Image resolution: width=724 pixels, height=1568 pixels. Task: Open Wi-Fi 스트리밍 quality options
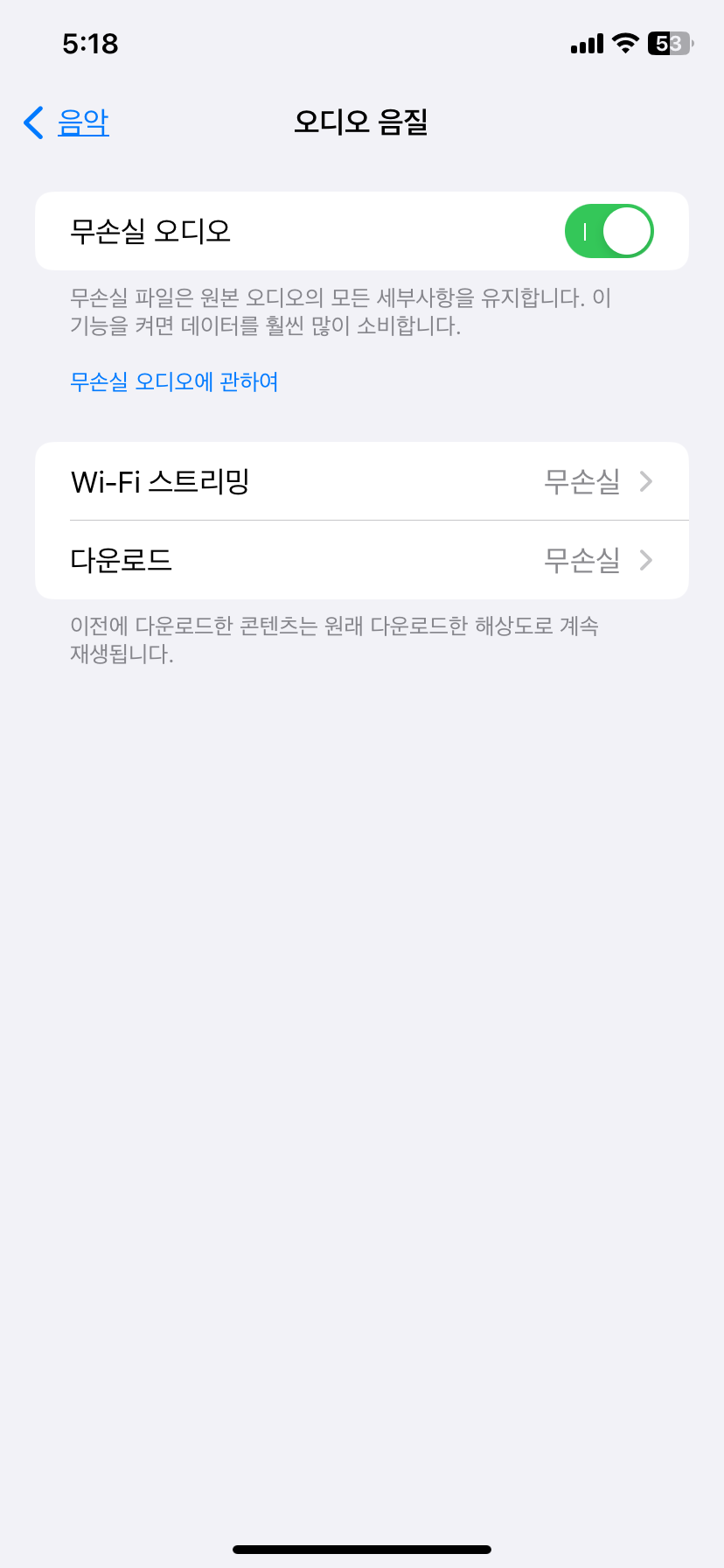tap(362, 481)
